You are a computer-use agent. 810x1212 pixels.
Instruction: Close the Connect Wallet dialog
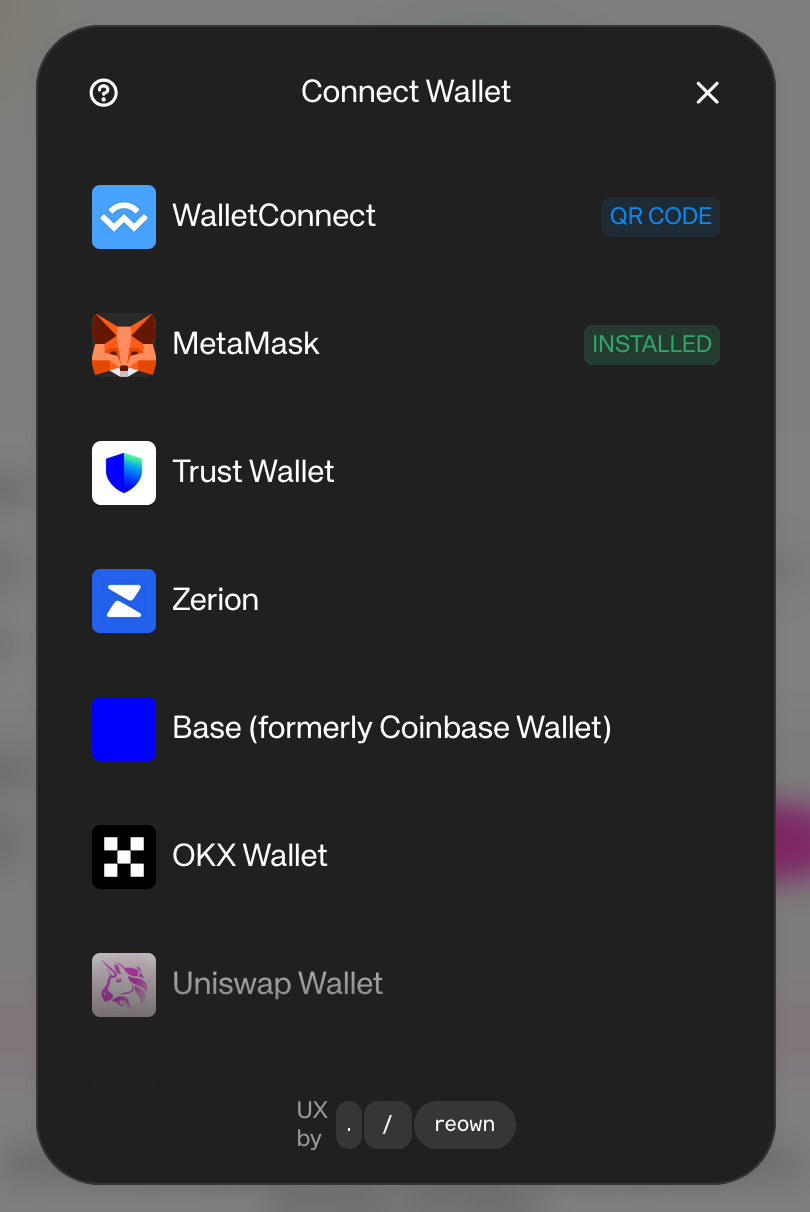pyautogui.click(x=707, y=93)
